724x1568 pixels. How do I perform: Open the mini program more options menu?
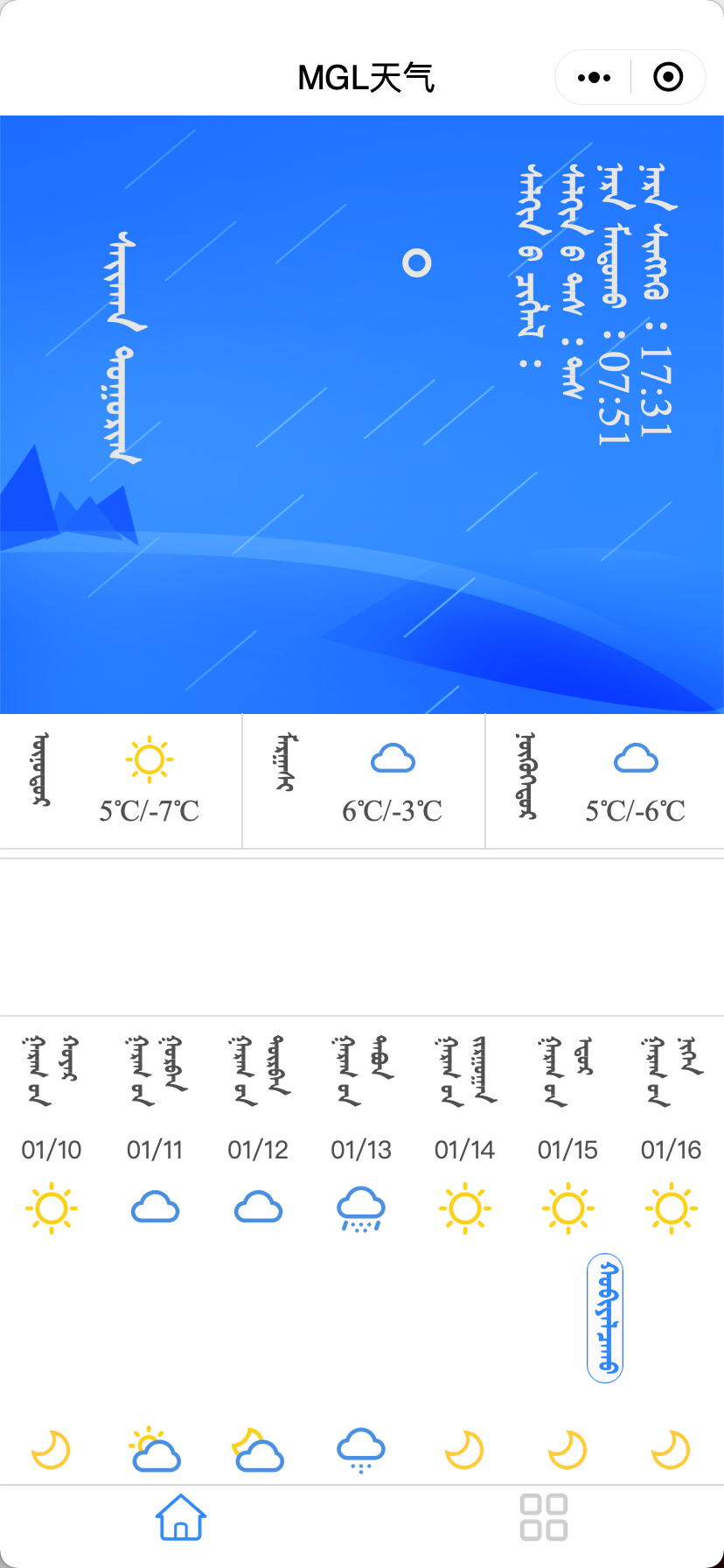pyautogui.click(x=595, y=78)
